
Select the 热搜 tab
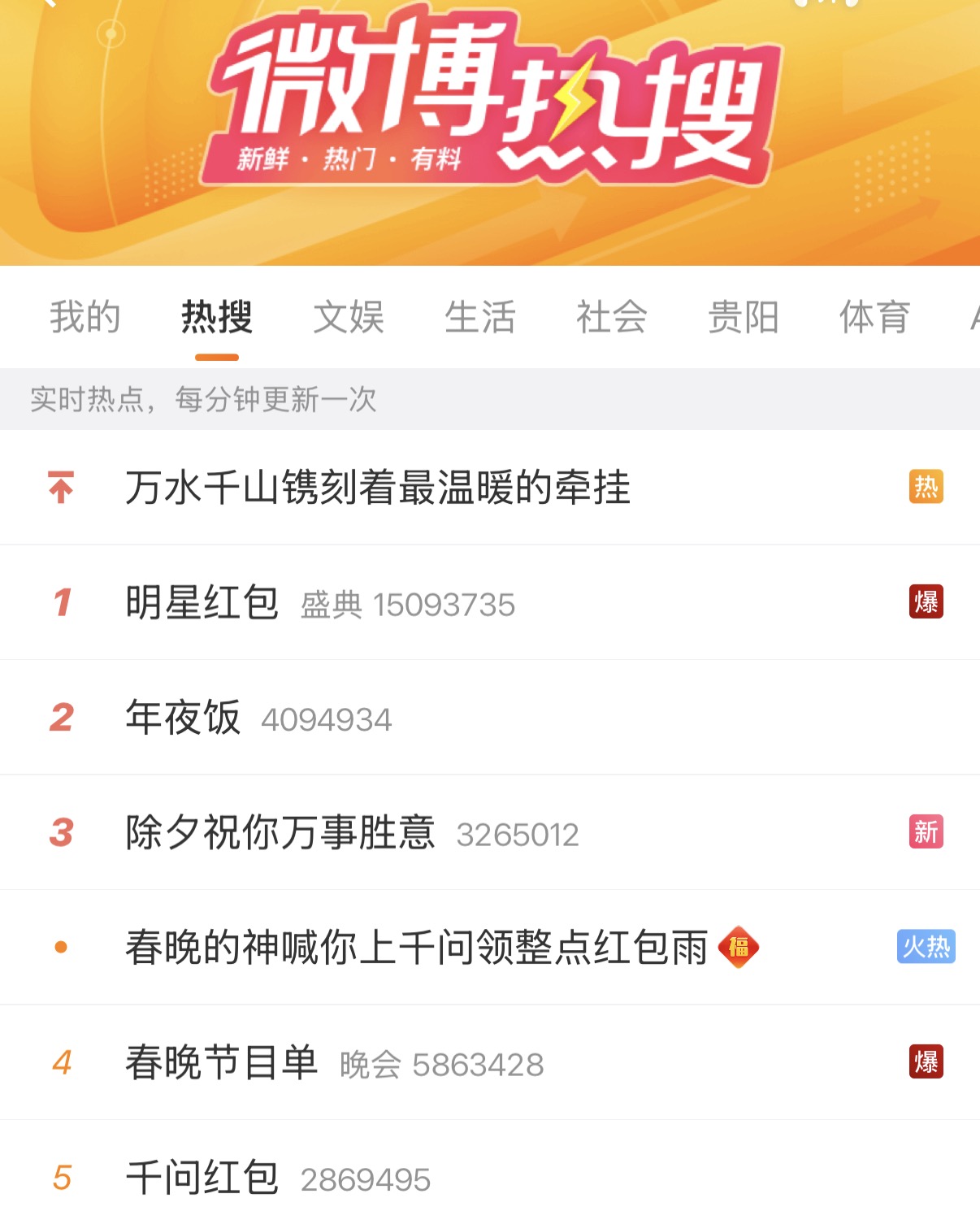216,317
